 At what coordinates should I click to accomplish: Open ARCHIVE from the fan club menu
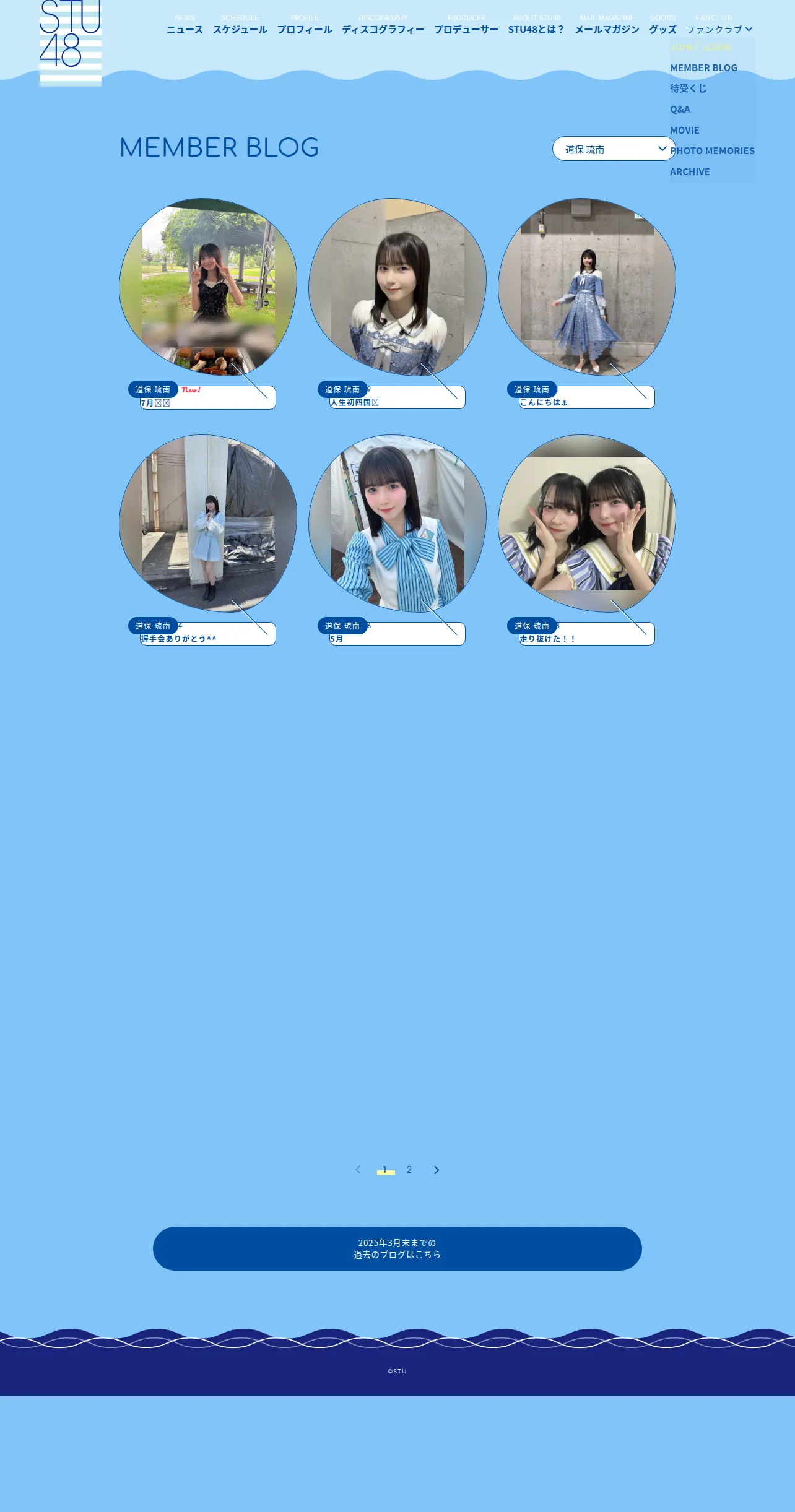pyautogui.click(x=690, y=172)
